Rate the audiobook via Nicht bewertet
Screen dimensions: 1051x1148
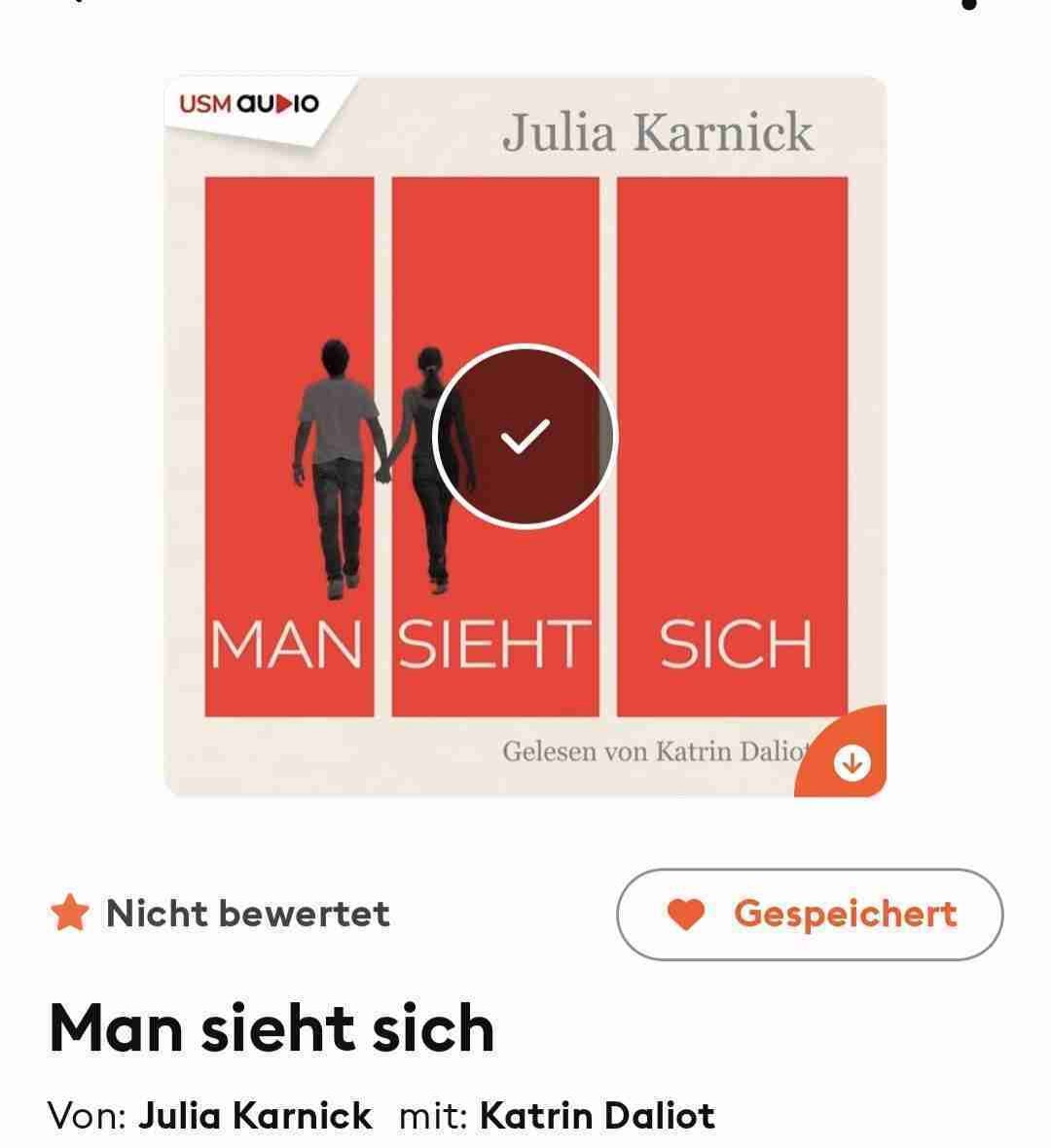point(221,914)
